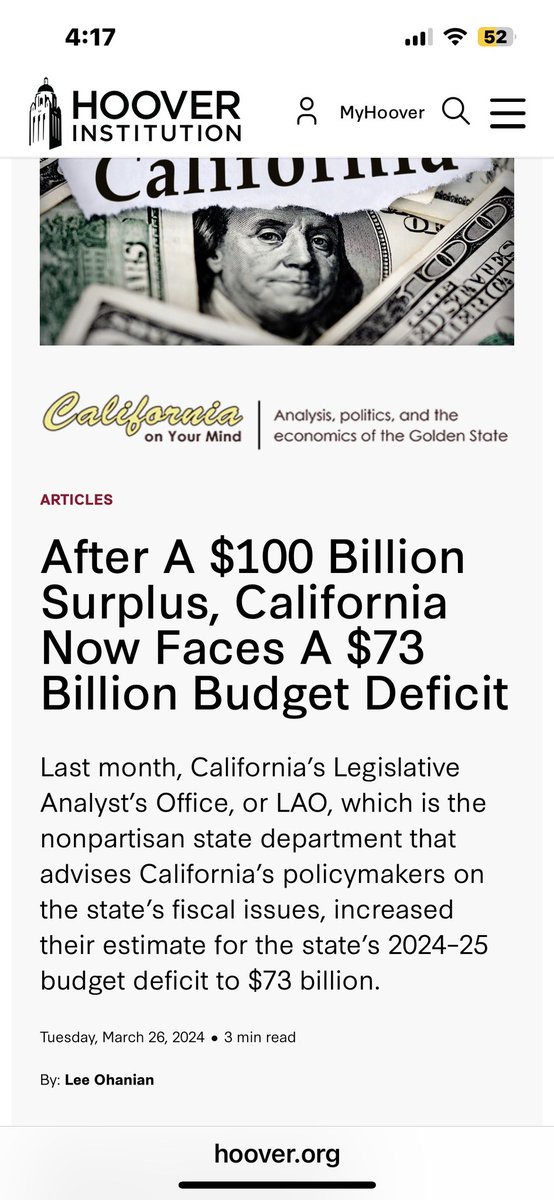
Task: Open the Articles category link
Action: click(77, 500)
